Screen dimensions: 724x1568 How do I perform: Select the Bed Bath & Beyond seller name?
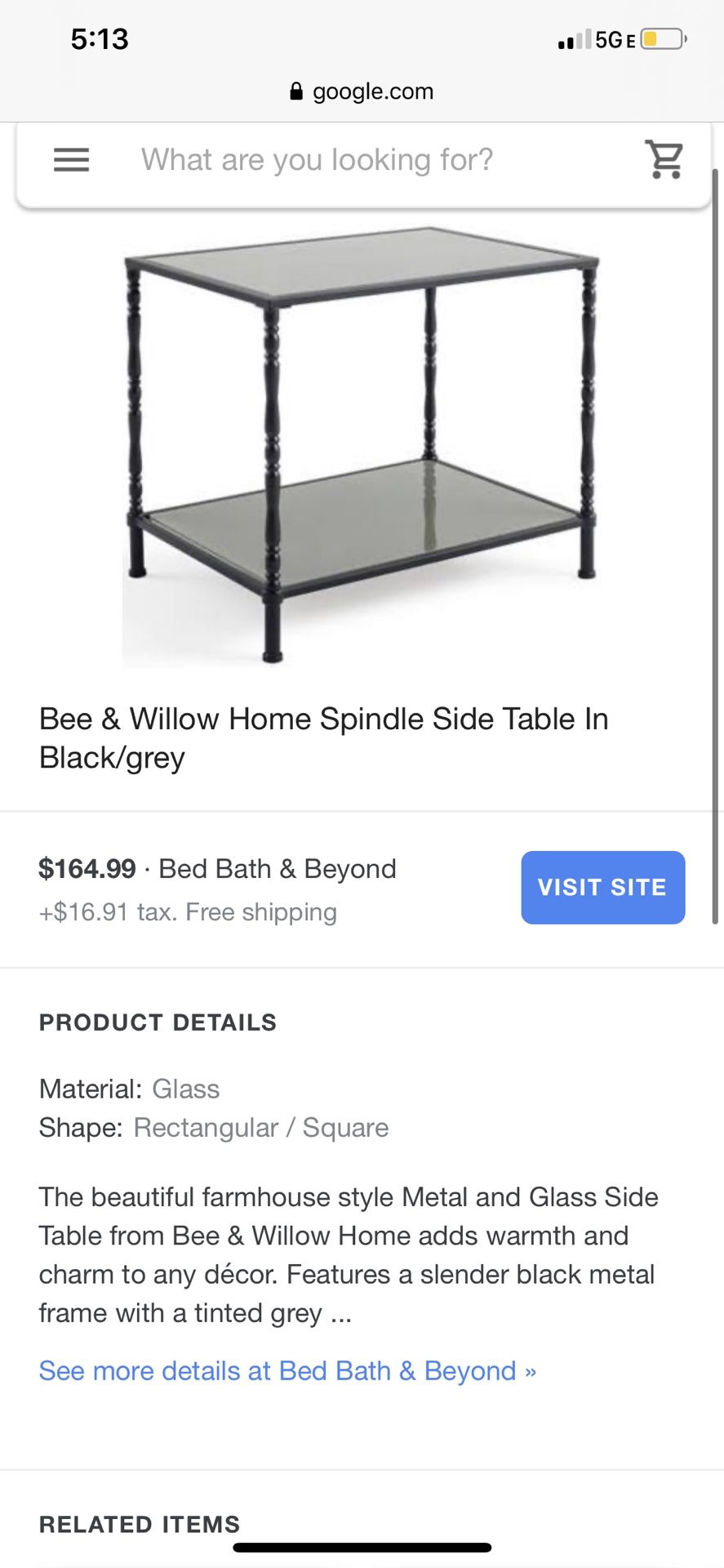coord(276,868)
